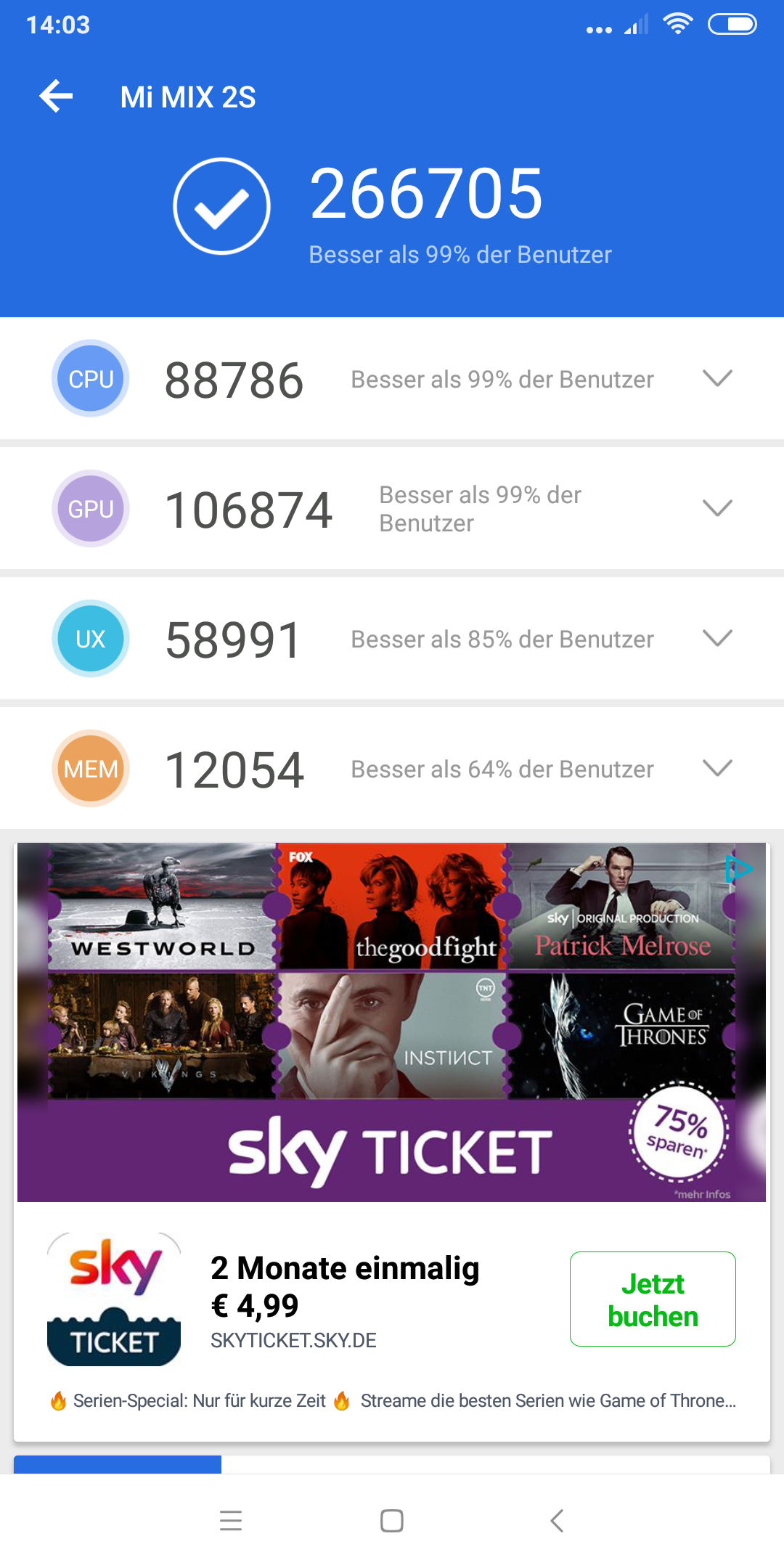Open the AdChoices icon on the ad

click(738, 868)
